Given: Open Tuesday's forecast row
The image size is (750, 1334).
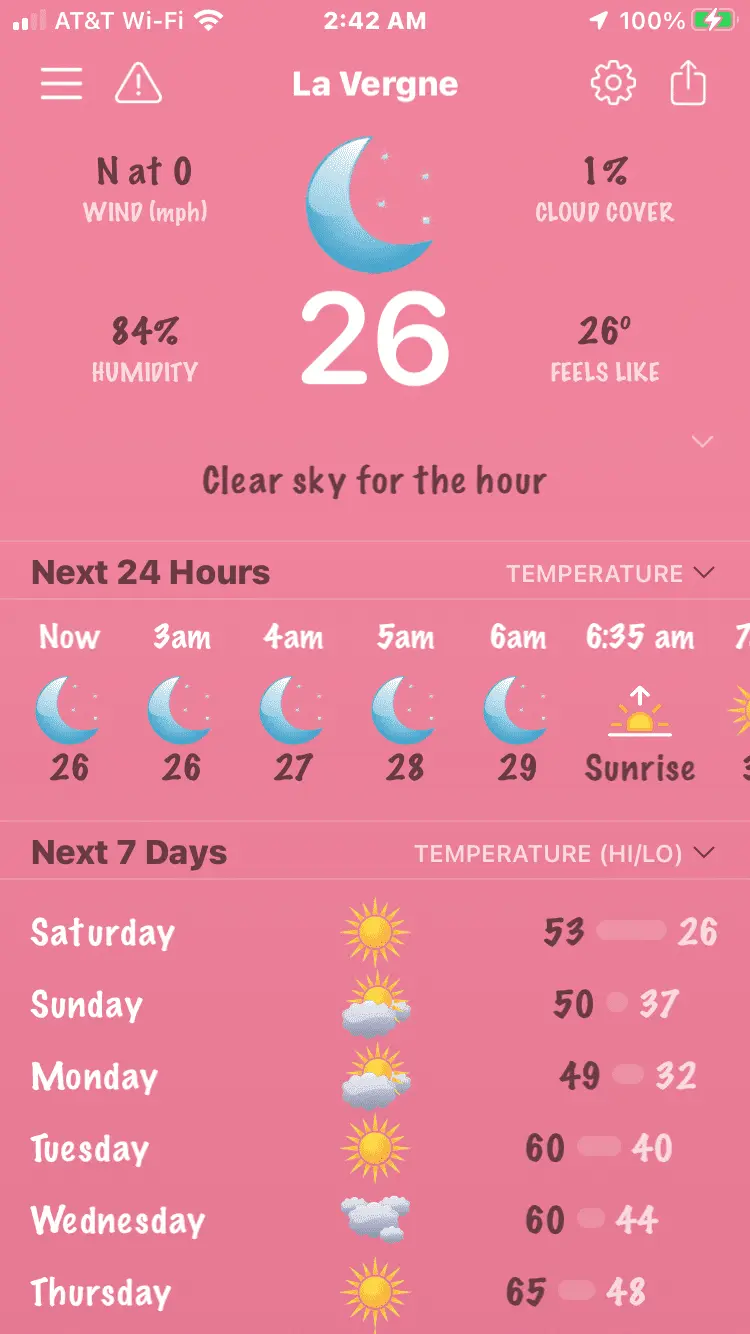Looking at the screenshot, I should [x=374, y=1148].
